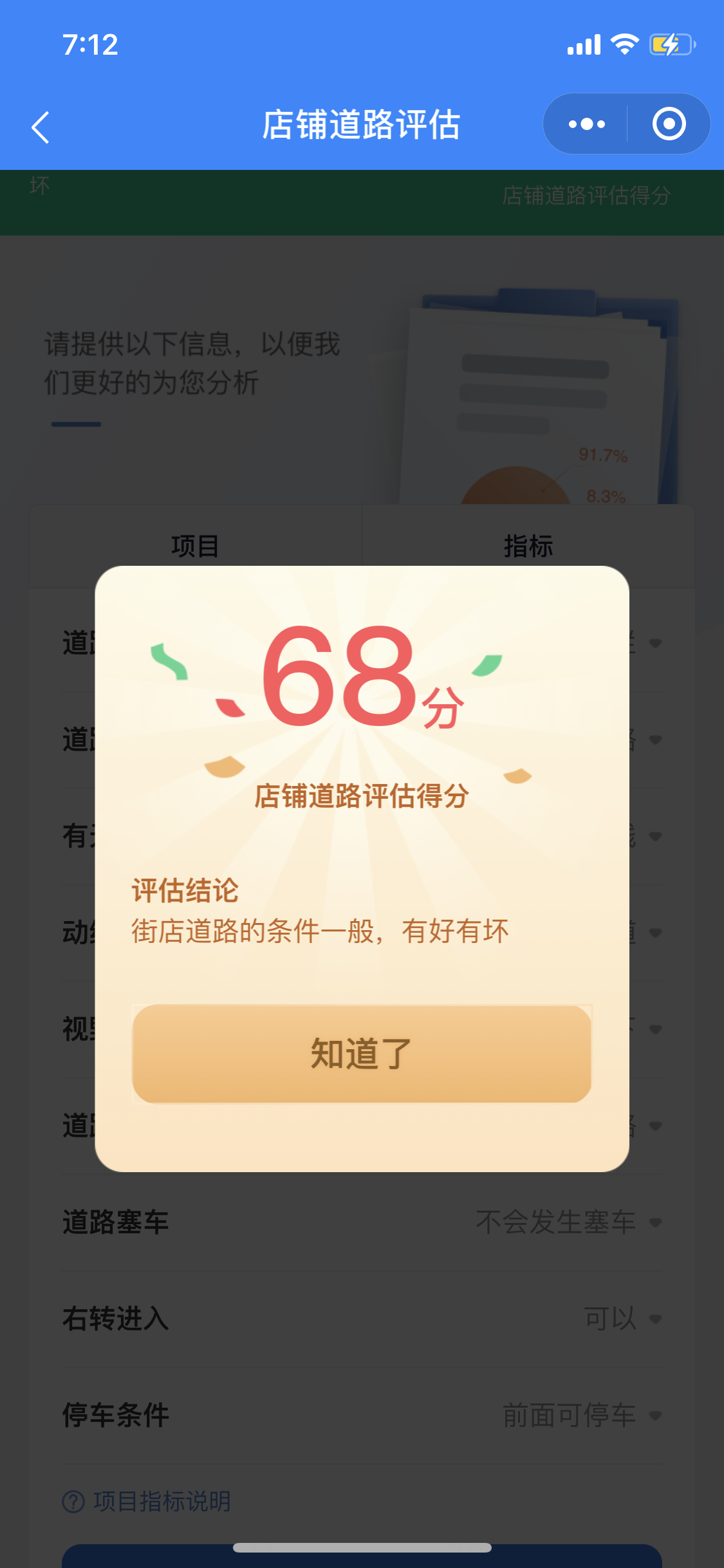
Task: Open the mini program more-options menu
Action: tap(586, 124)
